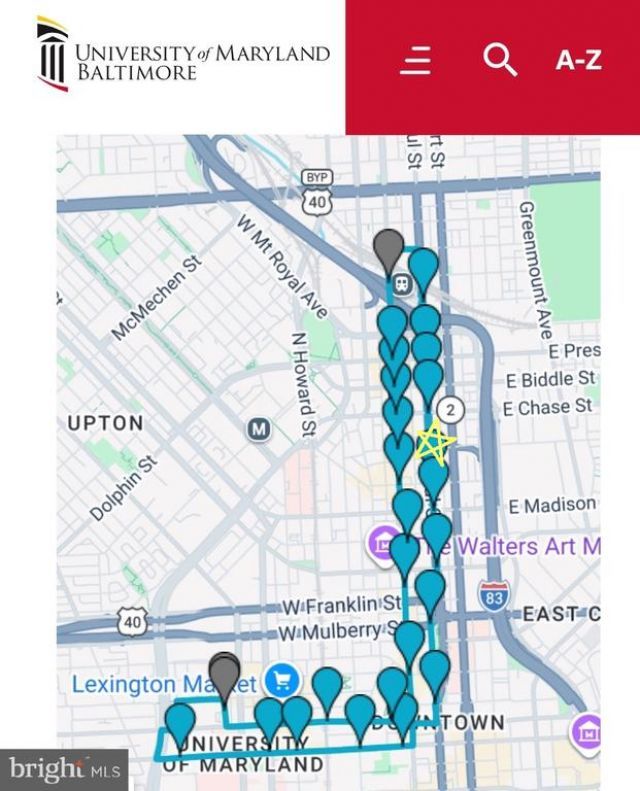
Task: Open the site search
Action: [499, 60]
